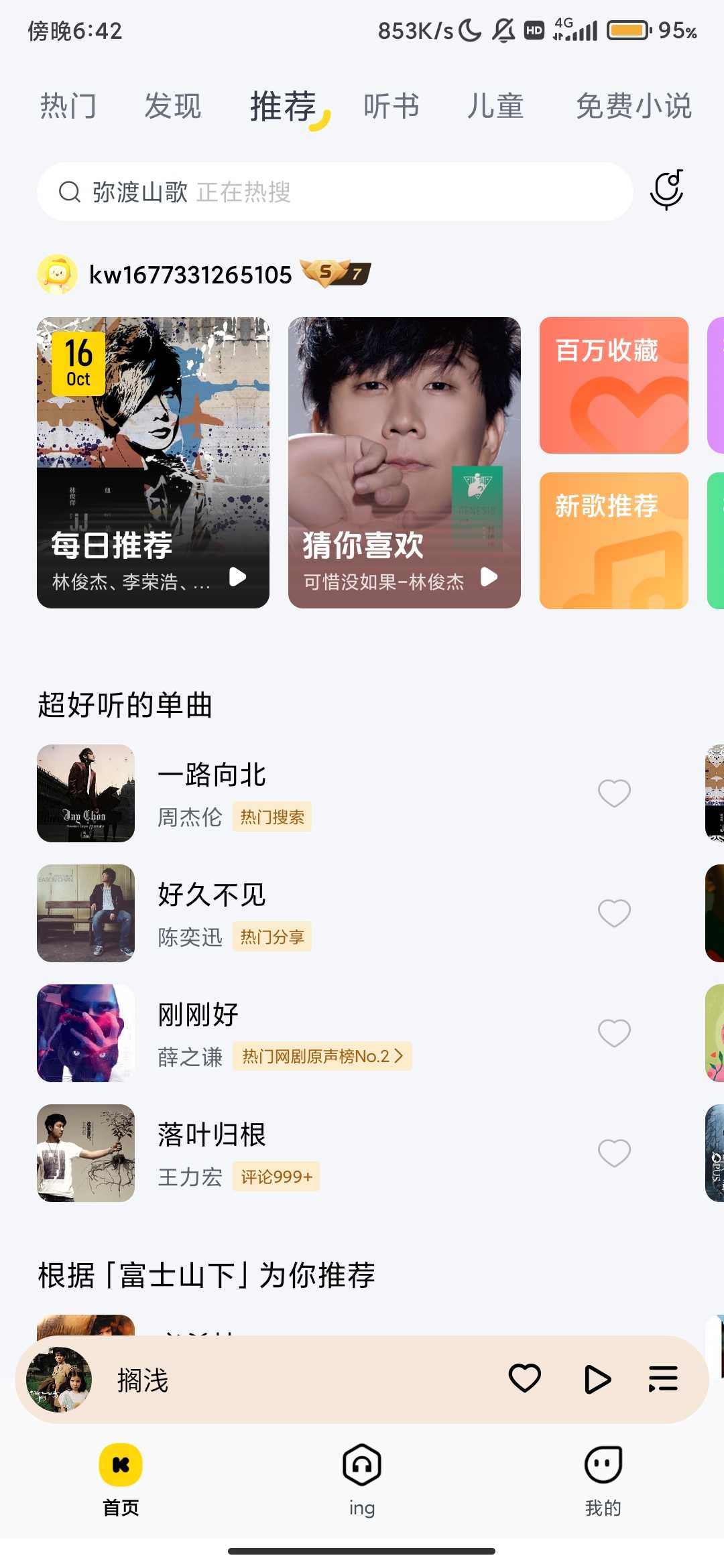Like the song 好久不见
The height and width of the screenshot is (1568, 724).
point(614,913)
